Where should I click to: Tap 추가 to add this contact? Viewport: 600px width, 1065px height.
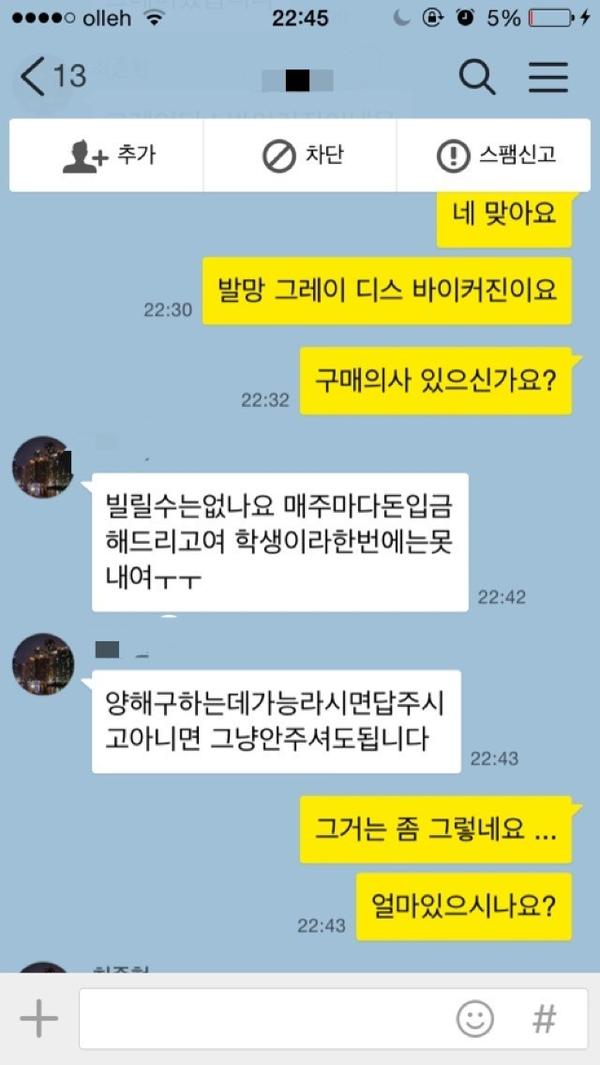pyautogui.click(x=106, y=156)
